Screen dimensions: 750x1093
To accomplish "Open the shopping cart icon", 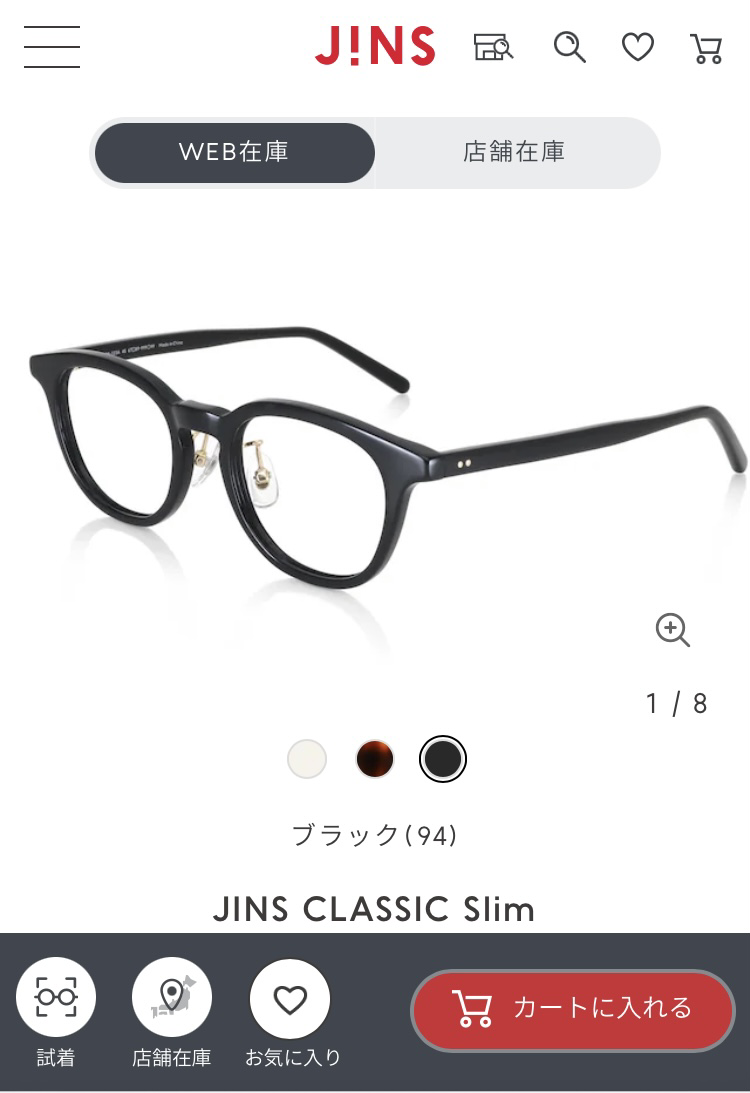I will [706, 47].
